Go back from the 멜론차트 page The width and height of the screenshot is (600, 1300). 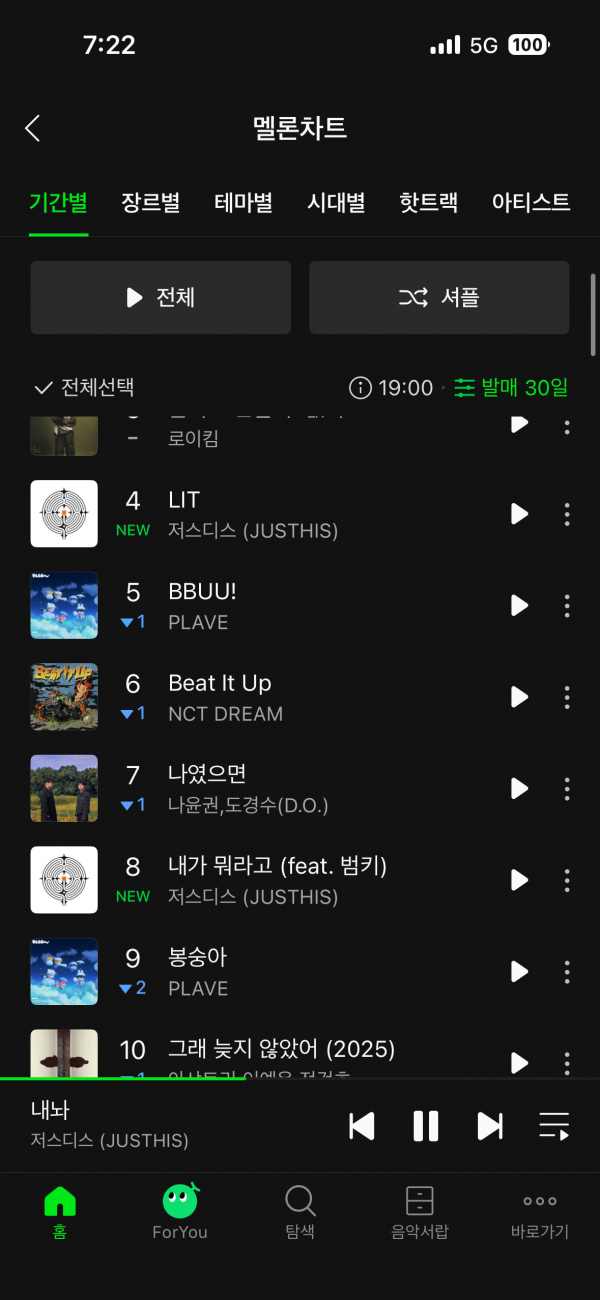33,128
